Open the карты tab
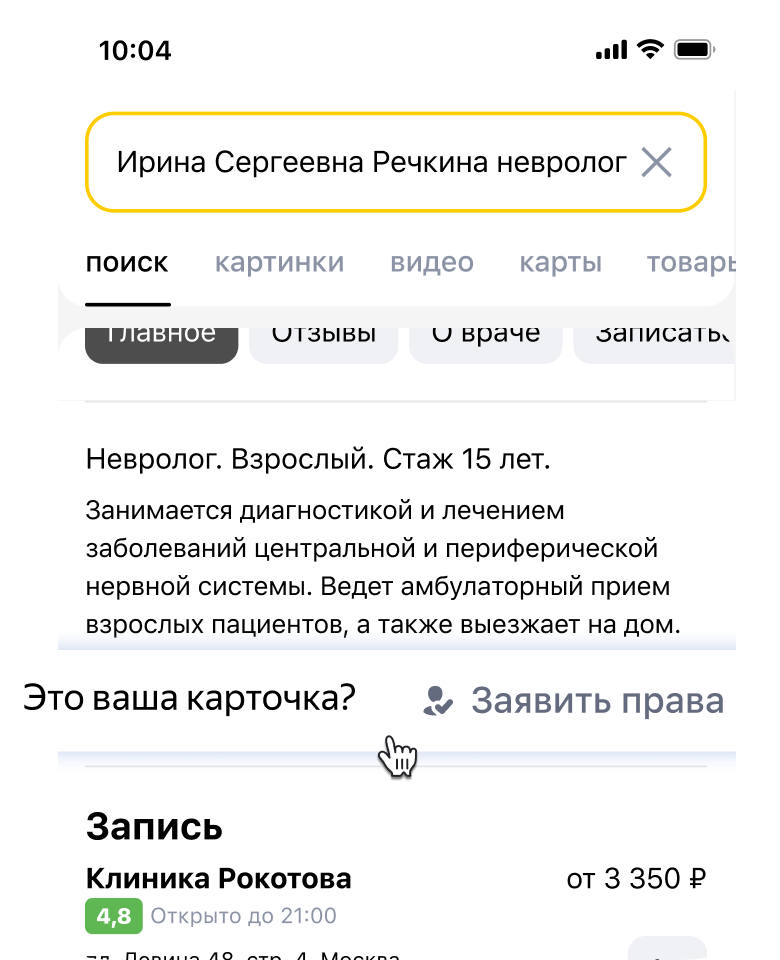This screenshot has height=960, width=780. pos(560,263)
